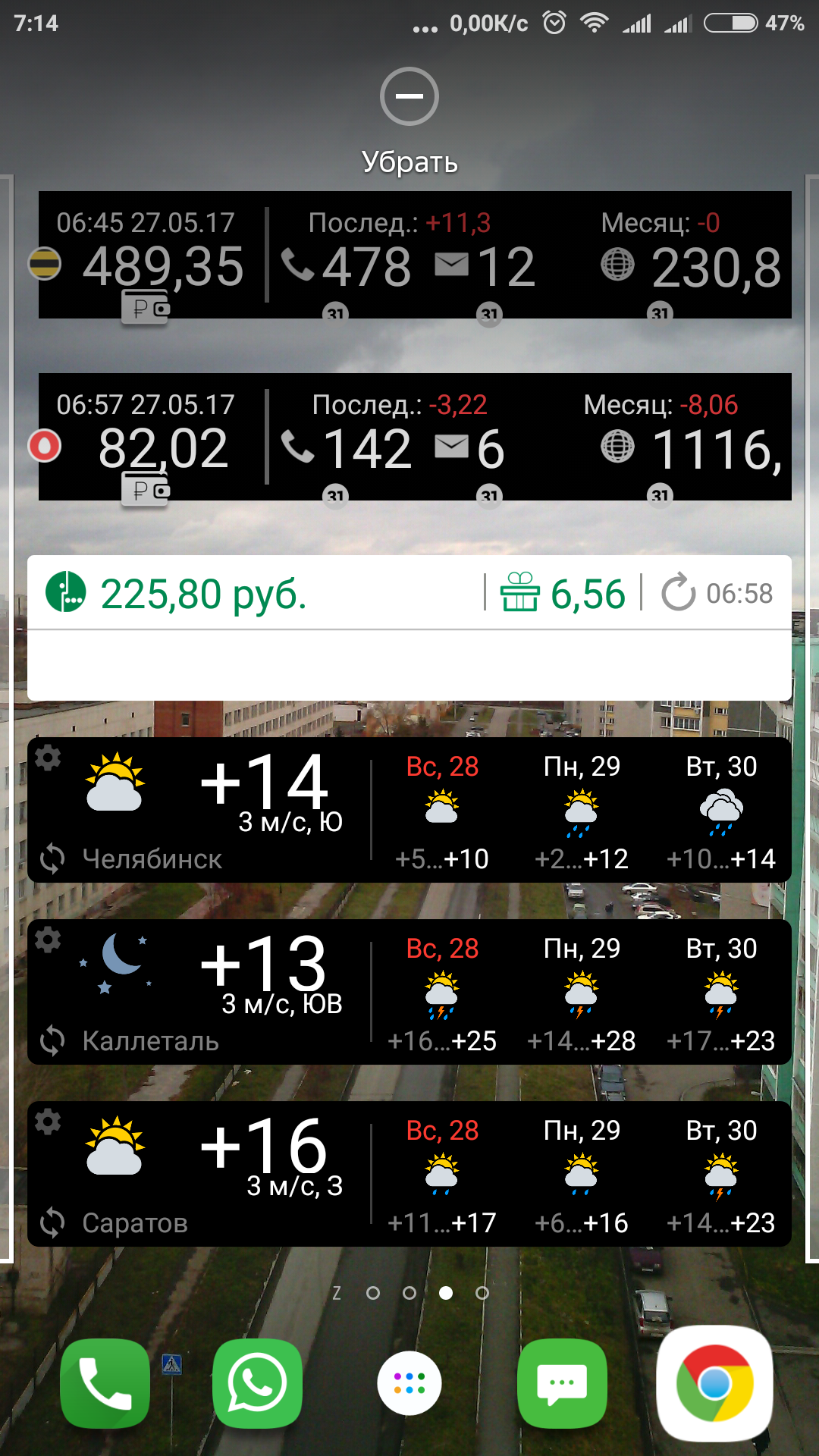Screen dimensions: 819x1456
Task: Refresh the Челябинск weather
Action: pos(52,859)
